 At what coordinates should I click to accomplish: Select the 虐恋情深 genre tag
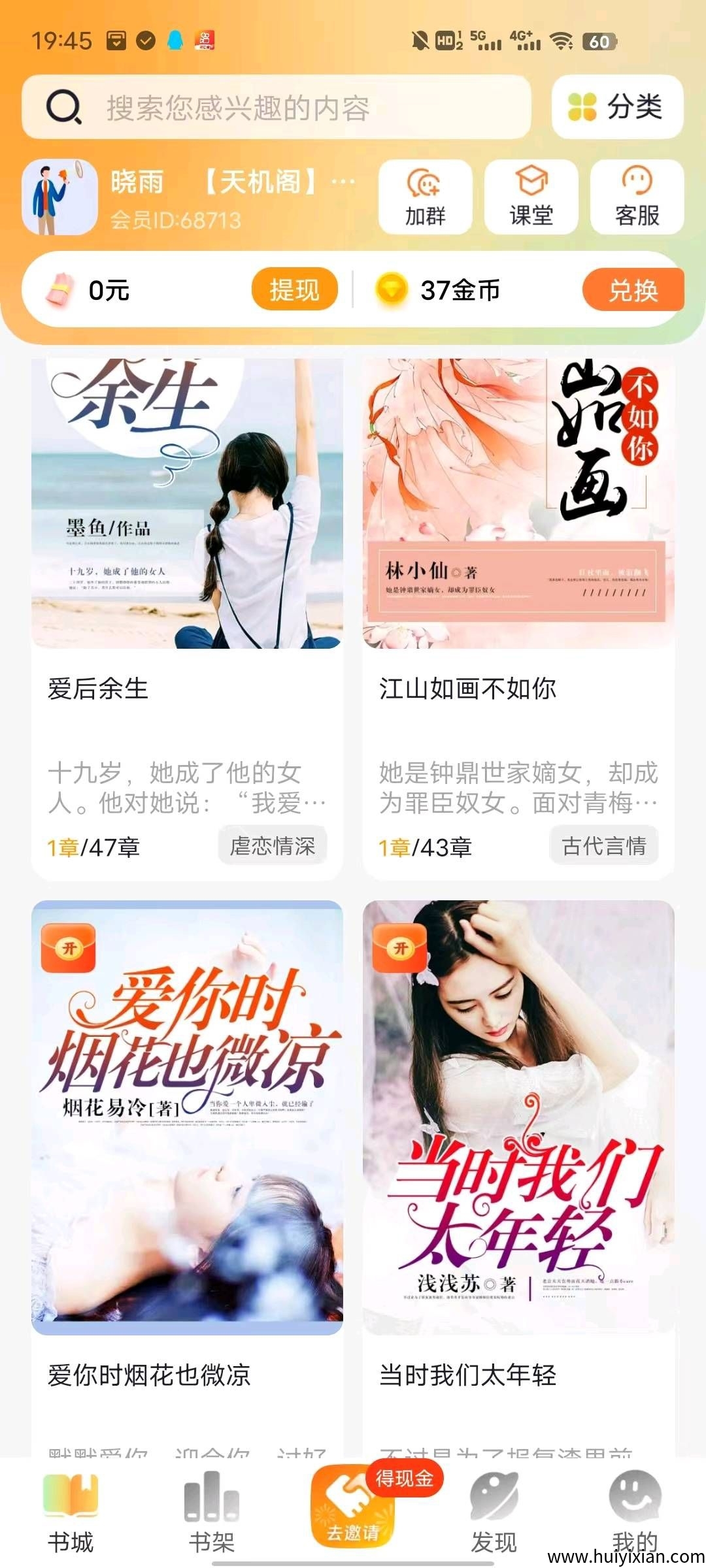tap(273, 846)
